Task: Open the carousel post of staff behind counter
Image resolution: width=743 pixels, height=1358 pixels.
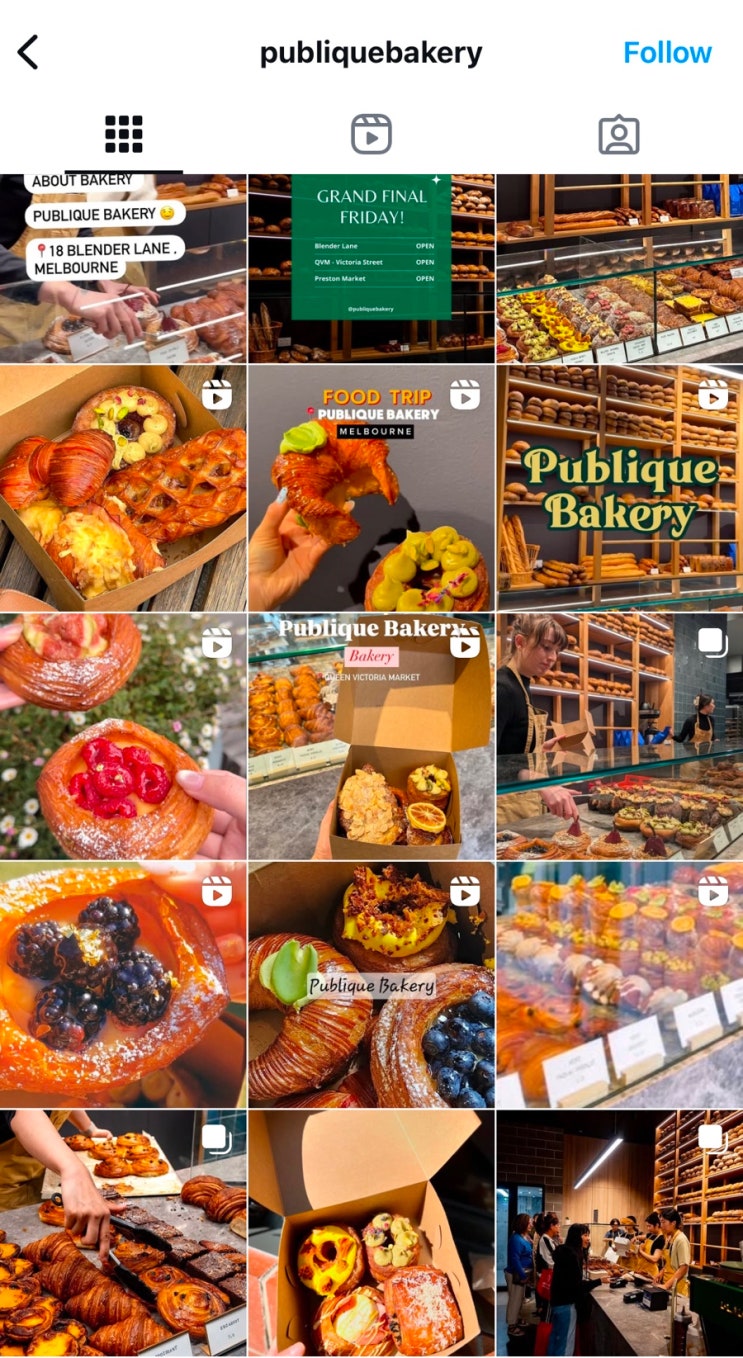Action: 619,736
